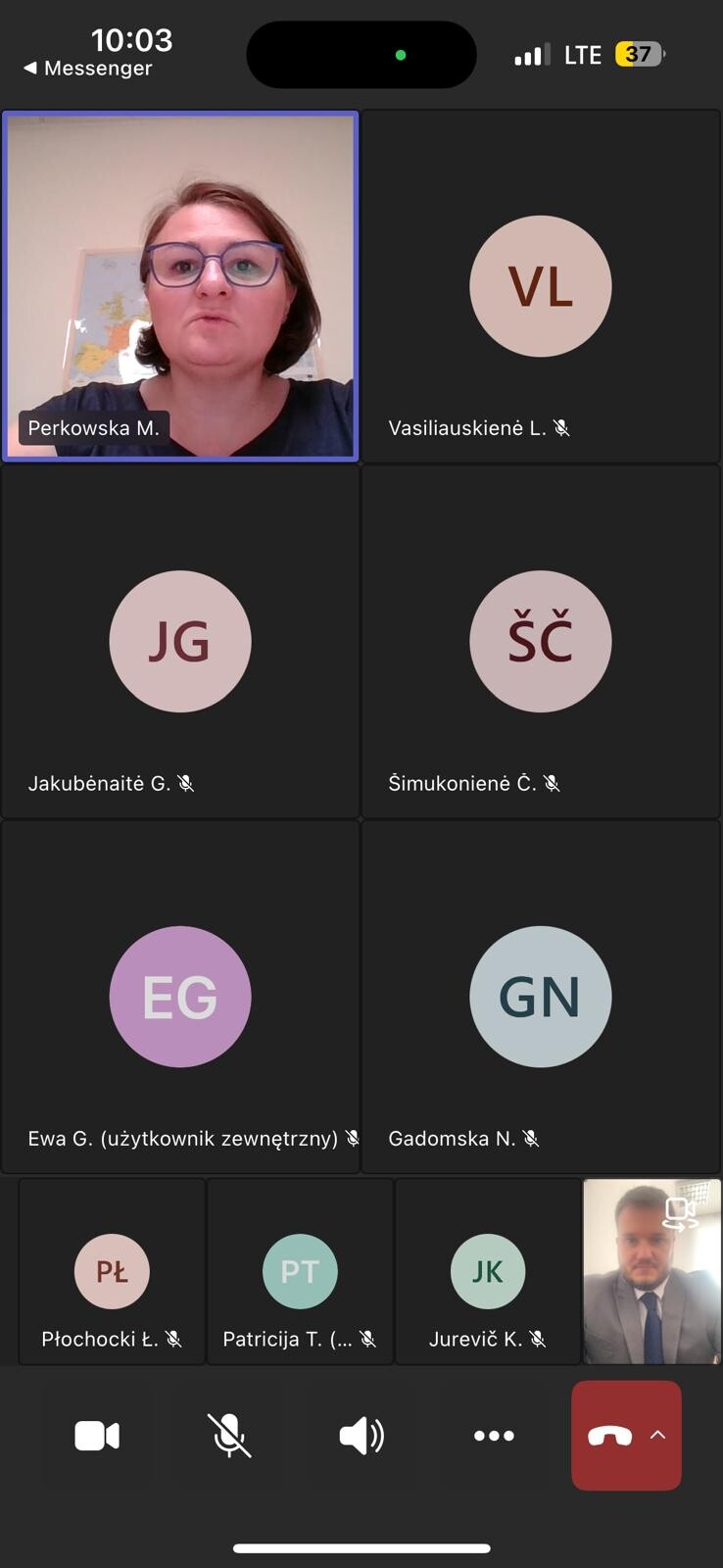Open the more options menu
Screen dimensions: 723x1568
coord(494,1436)
